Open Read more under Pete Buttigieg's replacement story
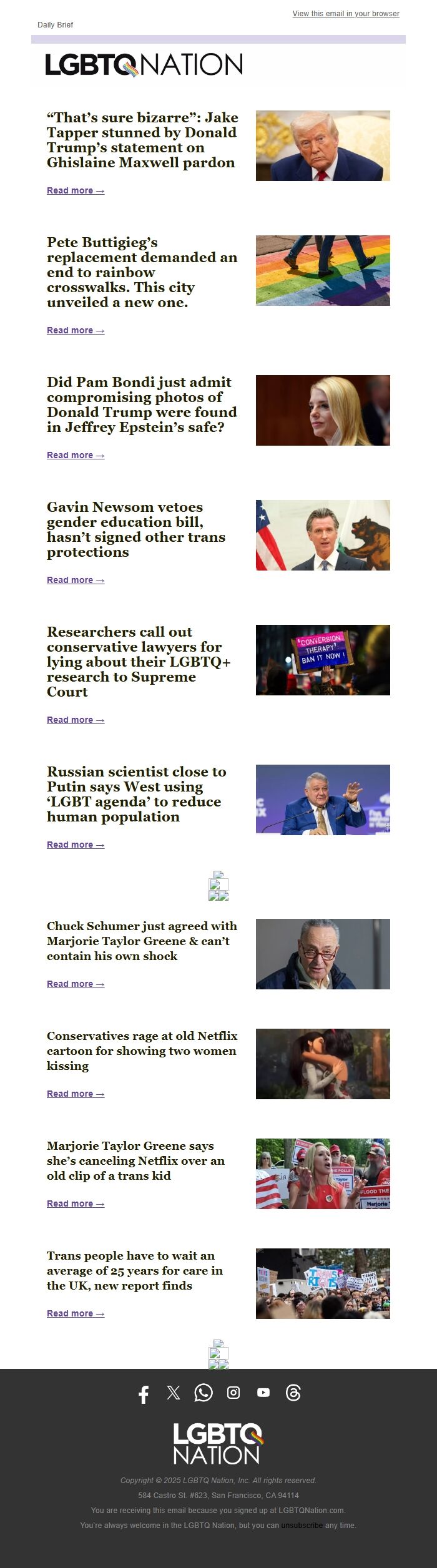Image resolution: width=437 pixels, height=1568 pixels. 76,331
